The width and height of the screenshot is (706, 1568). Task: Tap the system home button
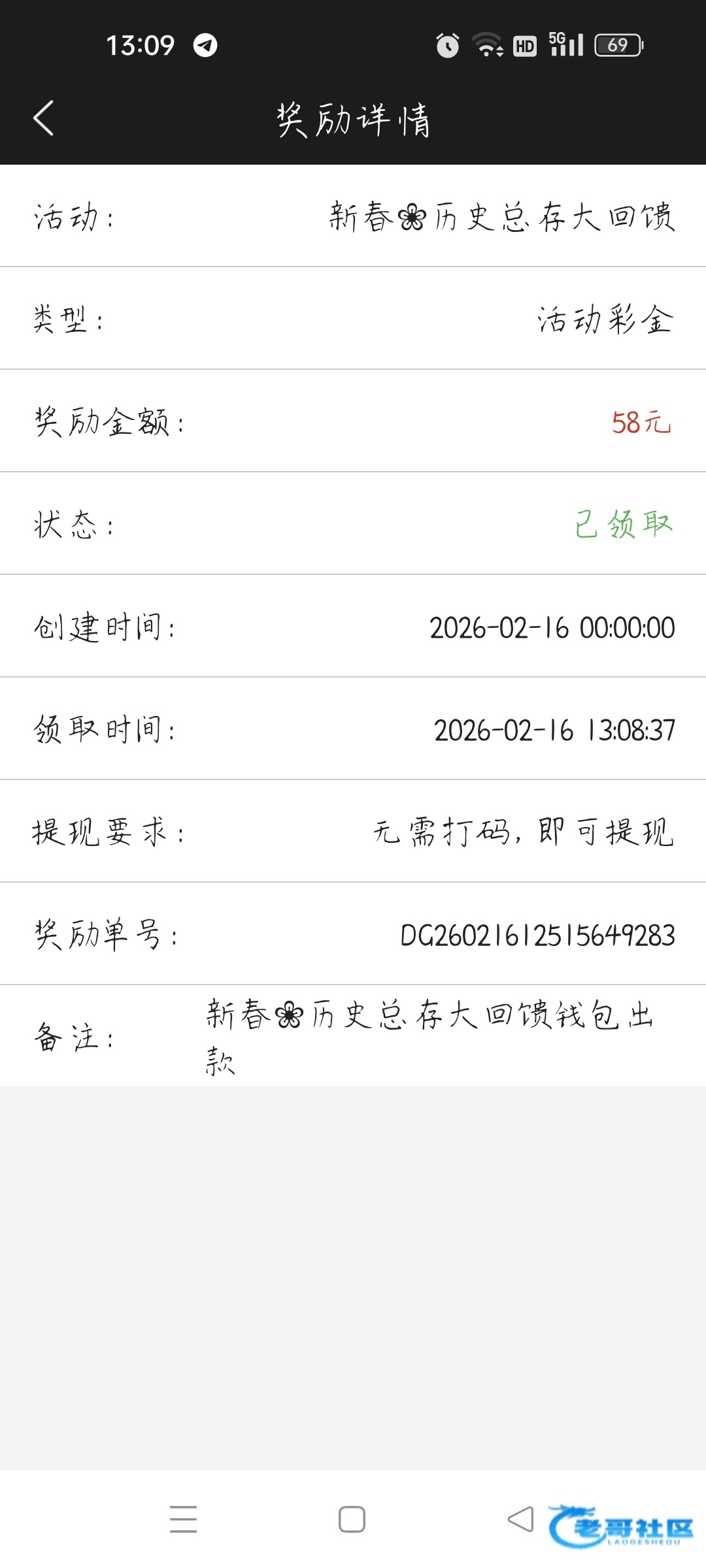coord(352,1519)
